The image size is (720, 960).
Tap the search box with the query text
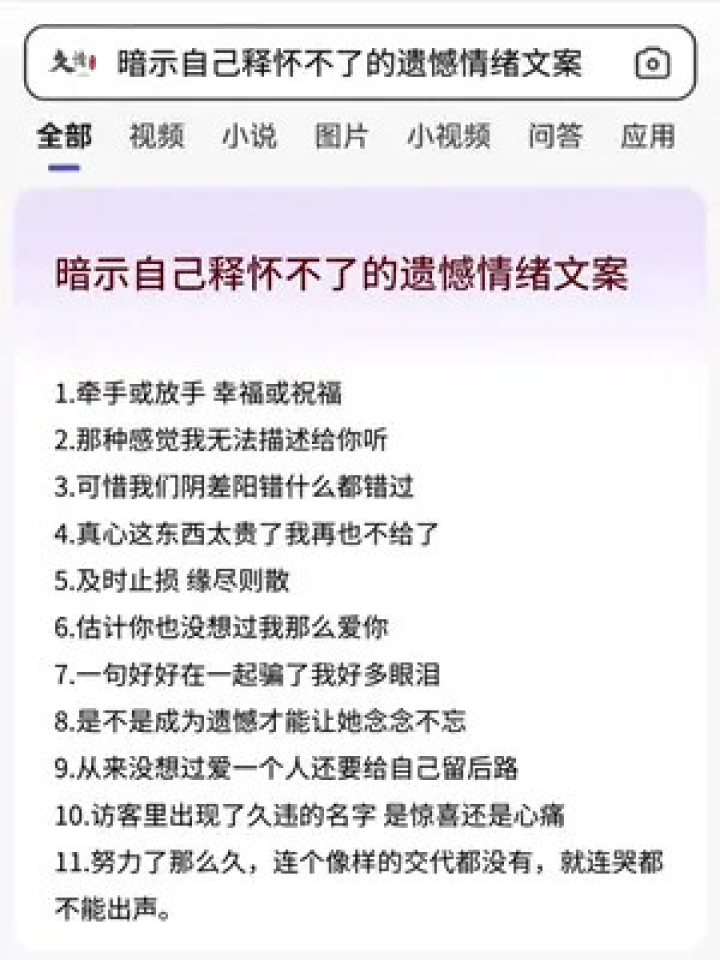pyautogui.click(x=350, y=64)
